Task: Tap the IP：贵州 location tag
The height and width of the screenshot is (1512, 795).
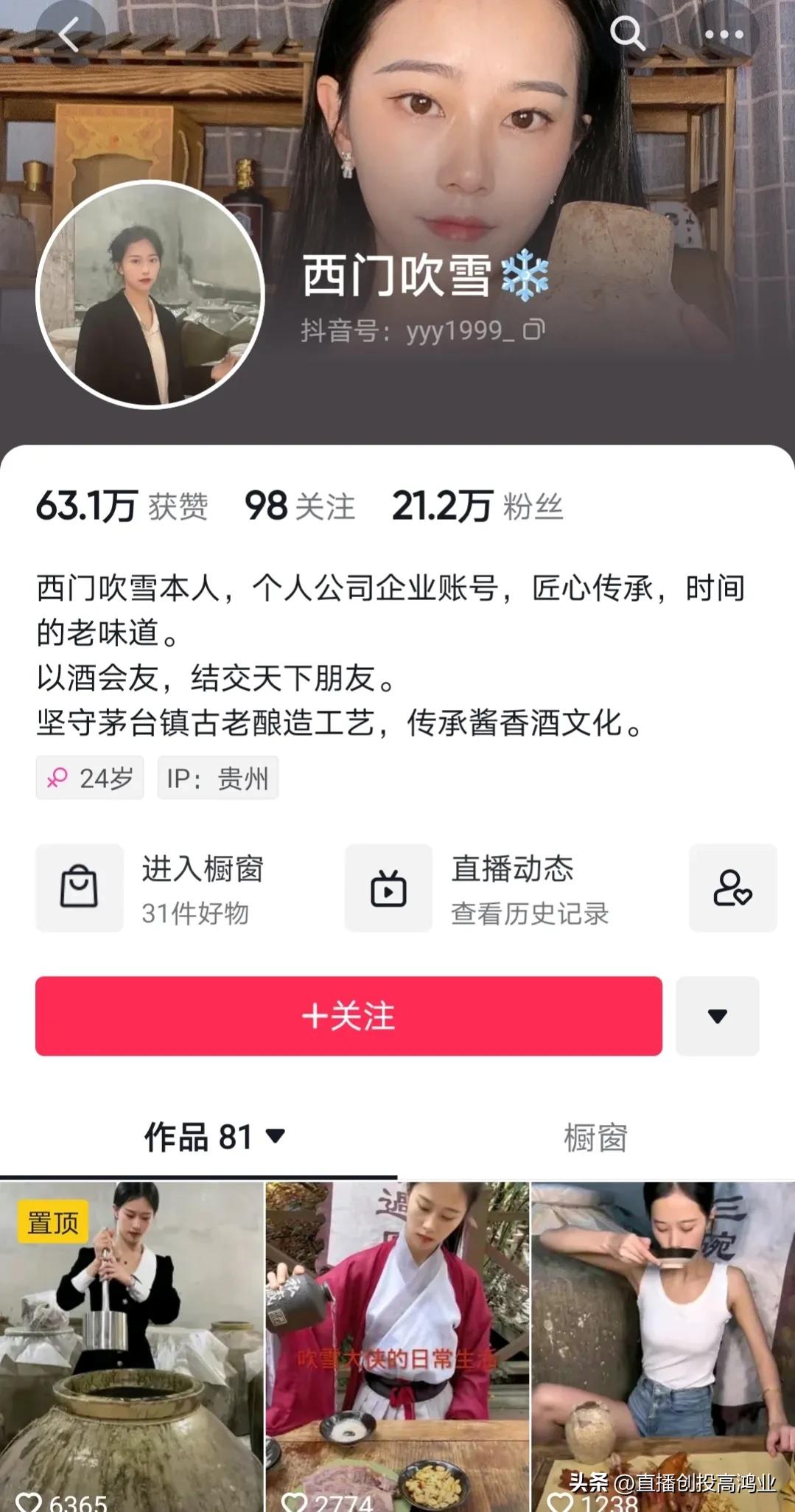Action: [x=217, y=778]
